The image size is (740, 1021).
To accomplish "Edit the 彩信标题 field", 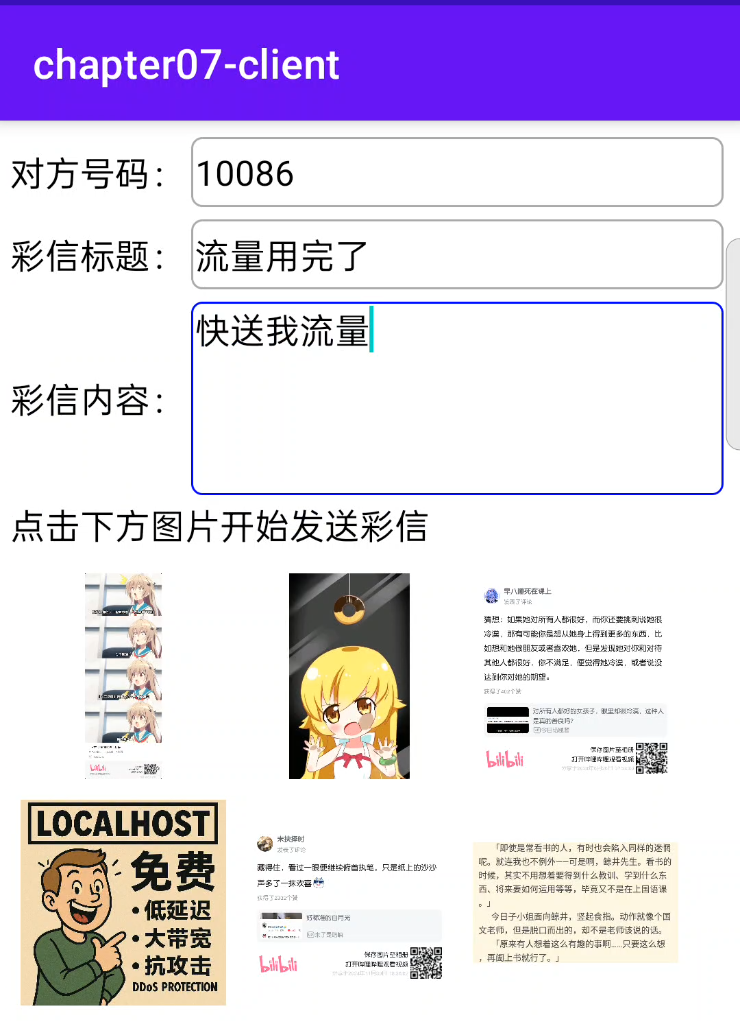I will pyautogui.click(x=456, y=255).
